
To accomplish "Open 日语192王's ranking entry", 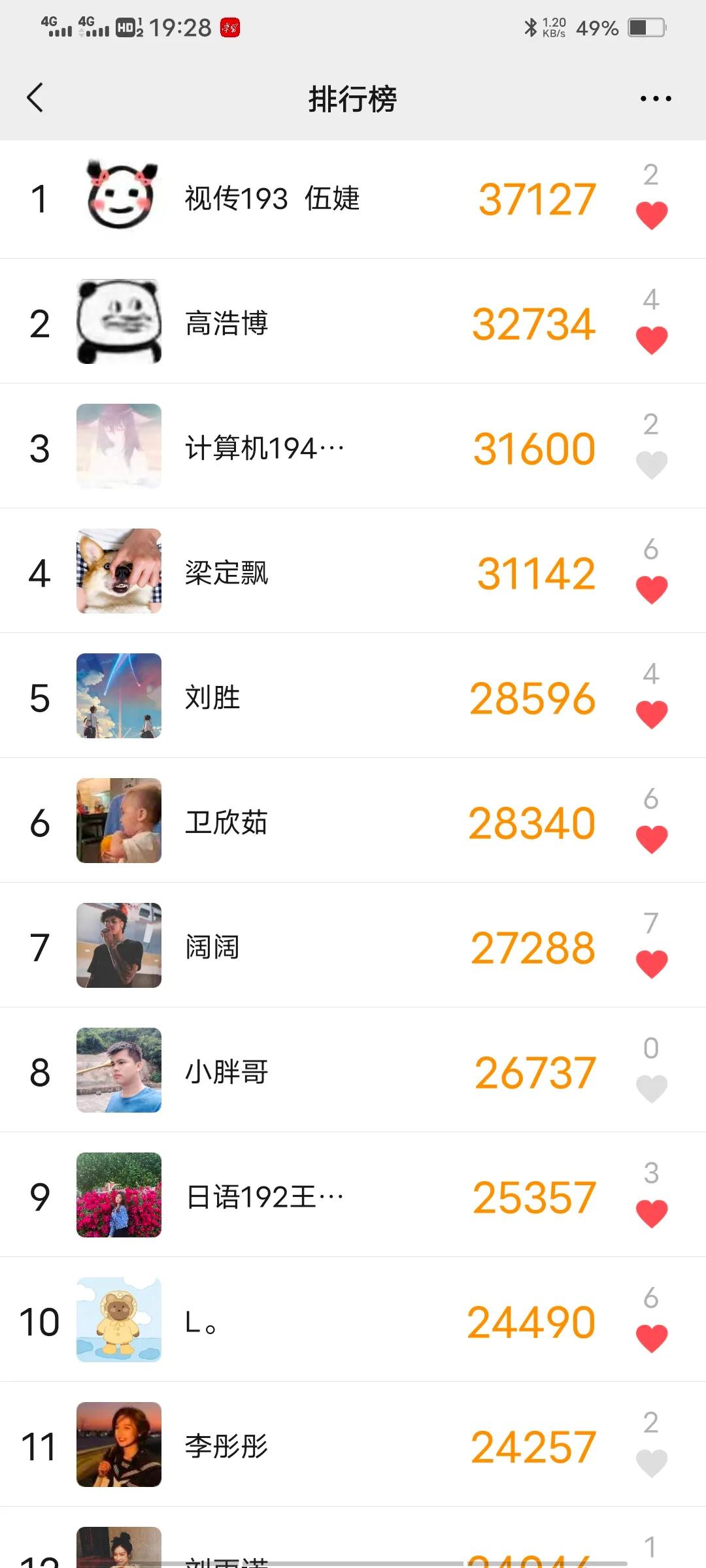I will pyautogui.click(x=264, y=1197).
